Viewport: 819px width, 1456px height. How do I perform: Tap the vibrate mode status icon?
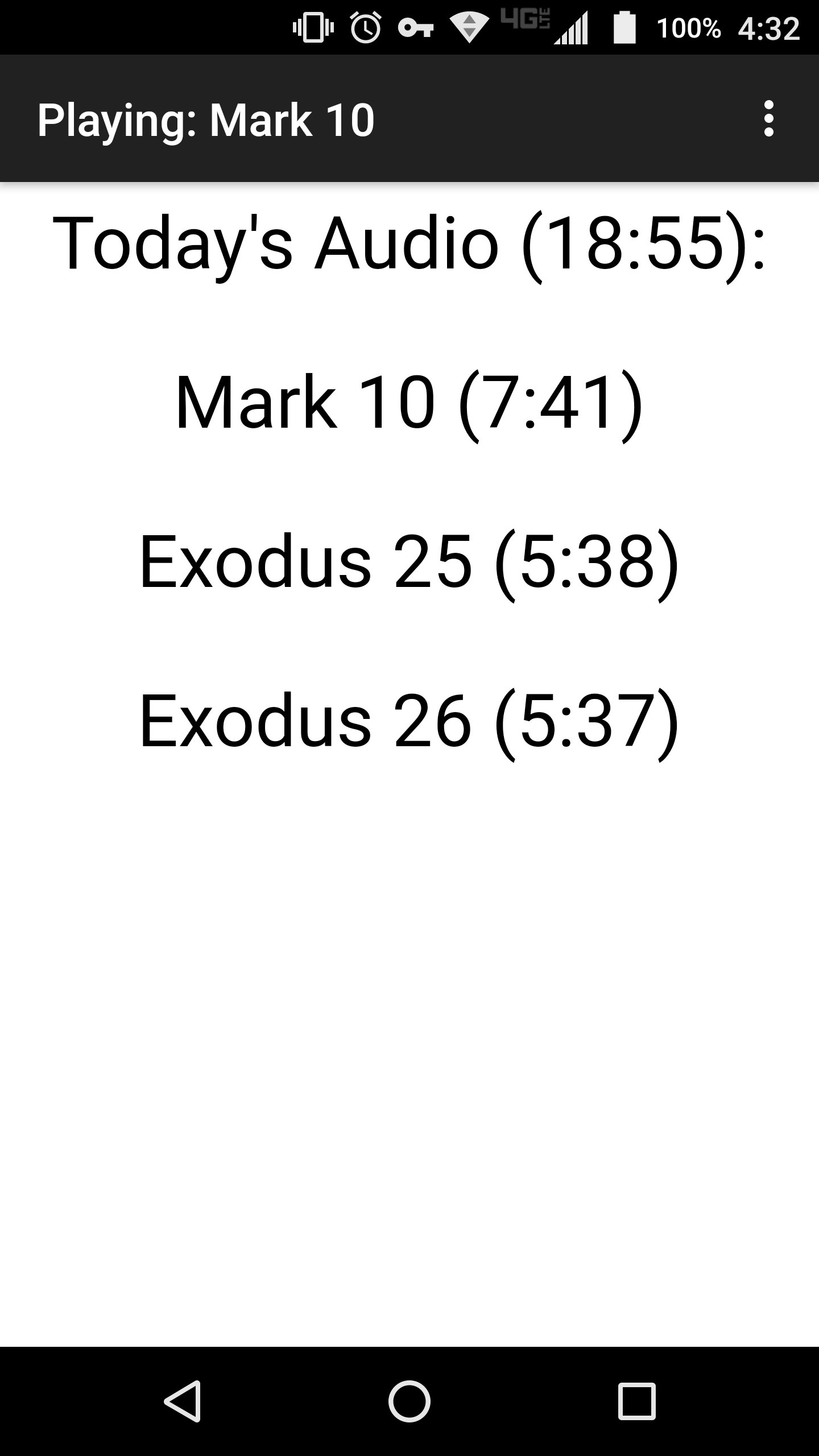click(x=314, y=27)
